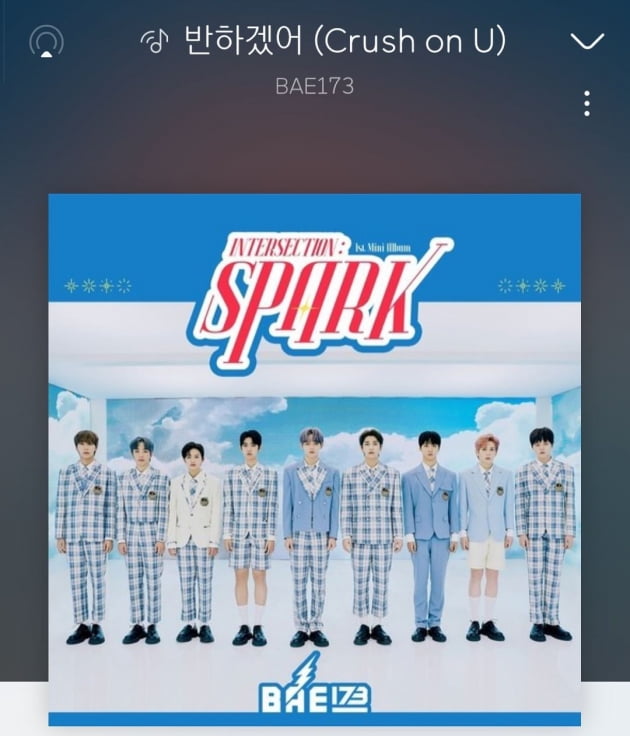Open the three-dot overflow menu
This screenshot has width=630, height=736.
point(587,103)
